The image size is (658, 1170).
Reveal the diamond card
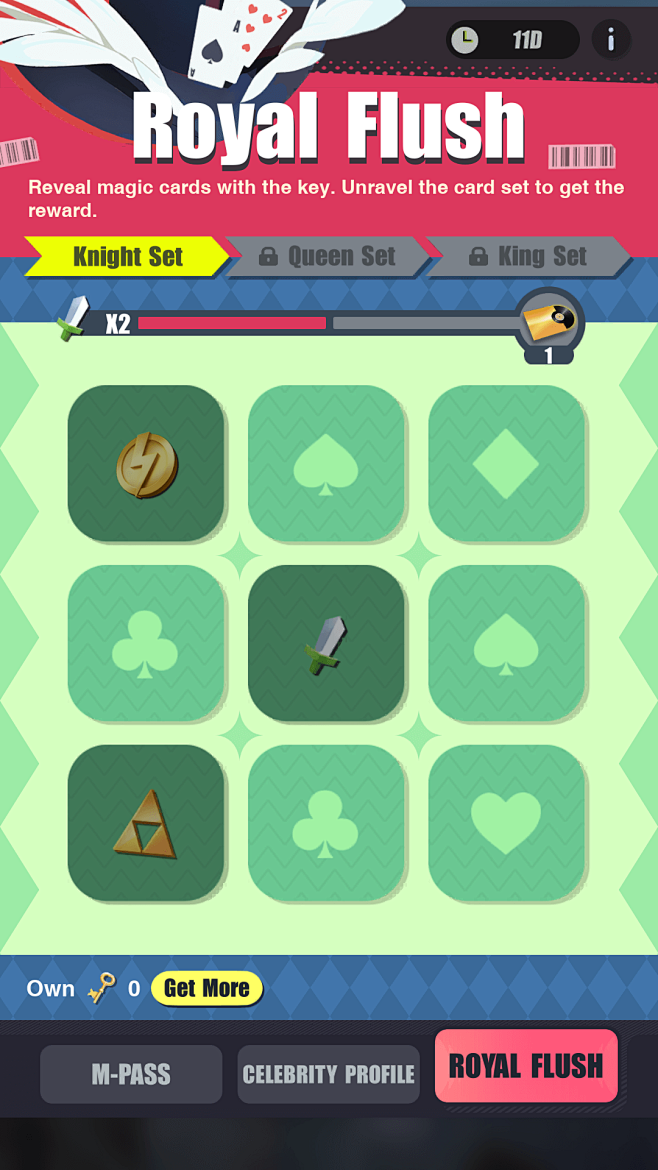point(506,463)
